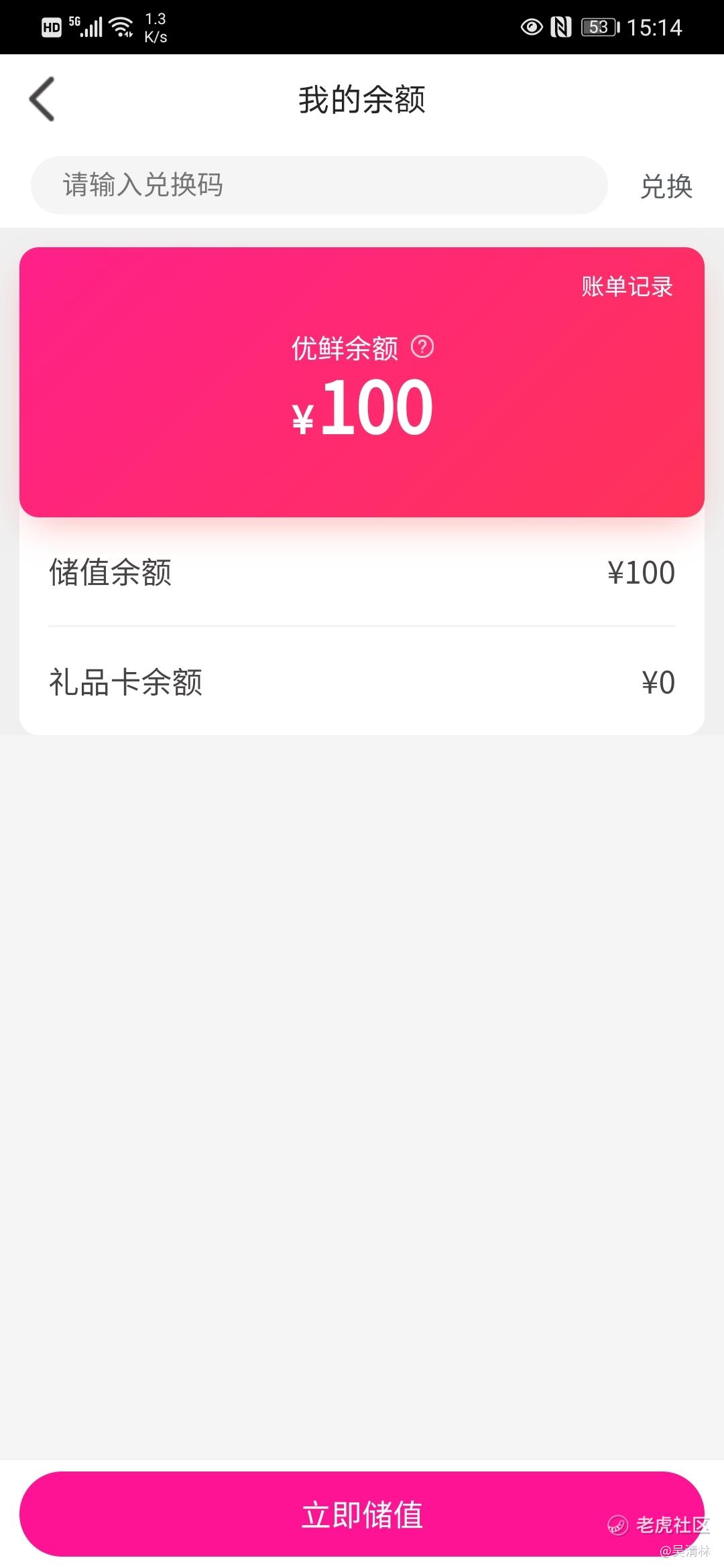
Task: Open the help icon beside 优鲜余额
Action: click(422, 347)
